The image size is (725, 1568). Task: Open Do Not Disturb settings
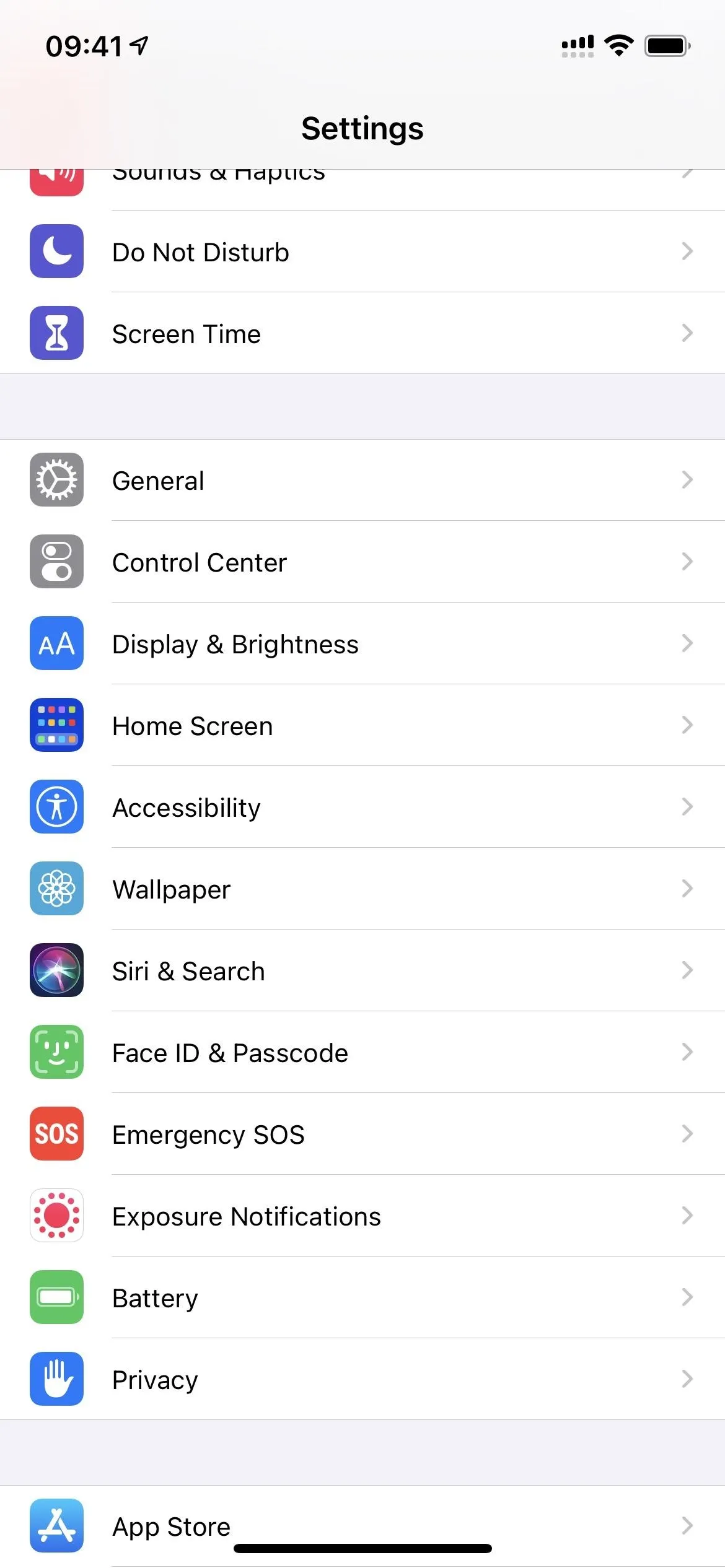click(x=362, y=251)
